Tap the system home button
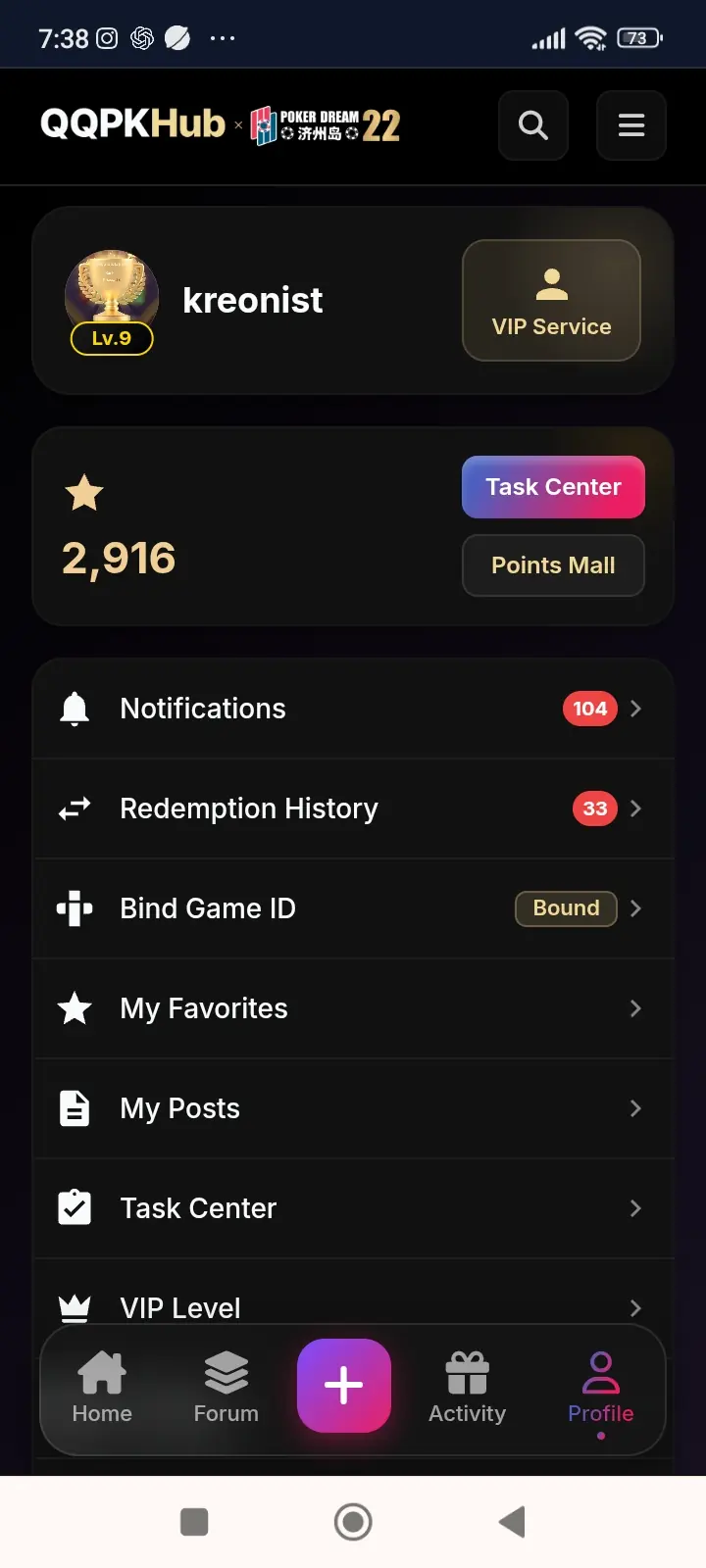The height and width of the screenshot is (1568, 706). pos(353,1522)
